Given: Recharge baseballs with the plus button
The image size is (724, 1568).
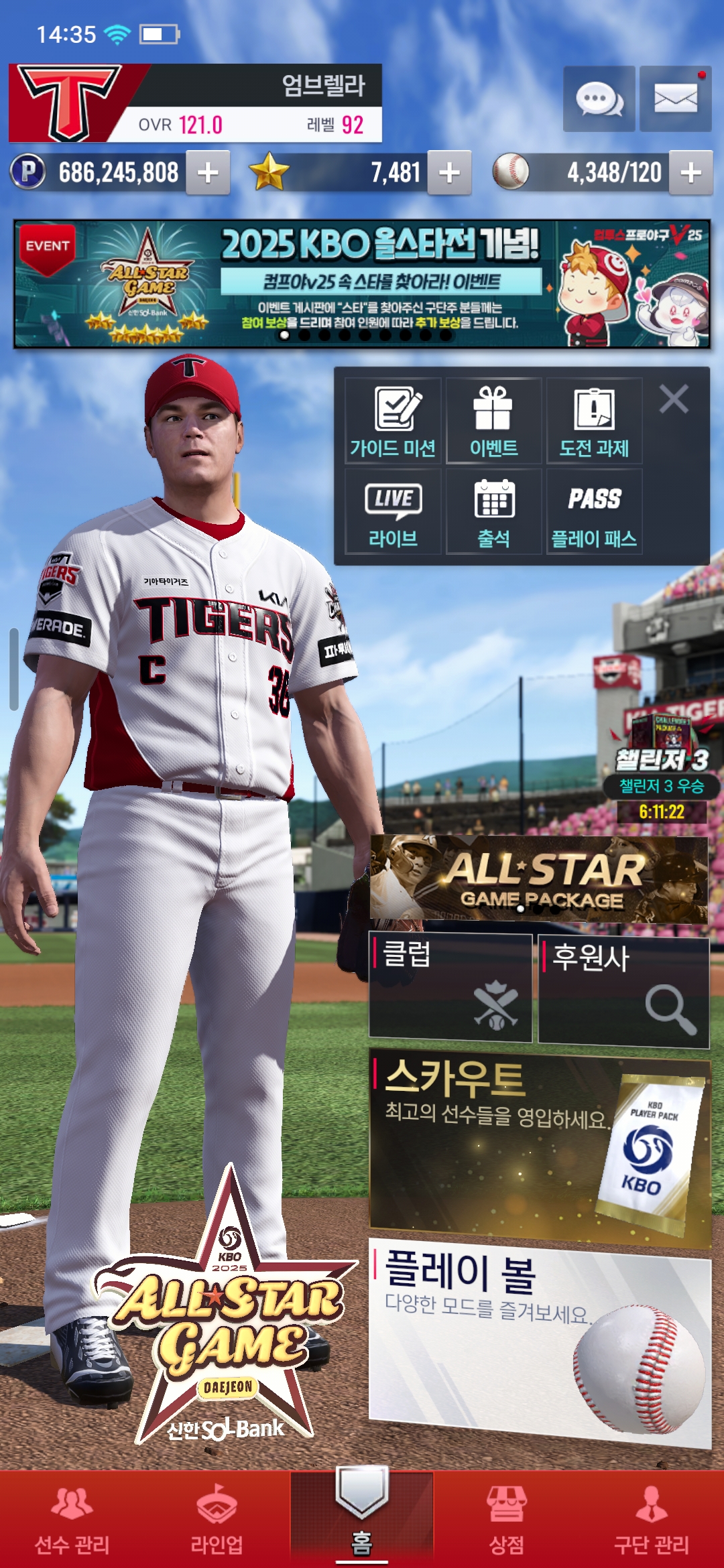Looking at the screenshot, I should [690, 173].
